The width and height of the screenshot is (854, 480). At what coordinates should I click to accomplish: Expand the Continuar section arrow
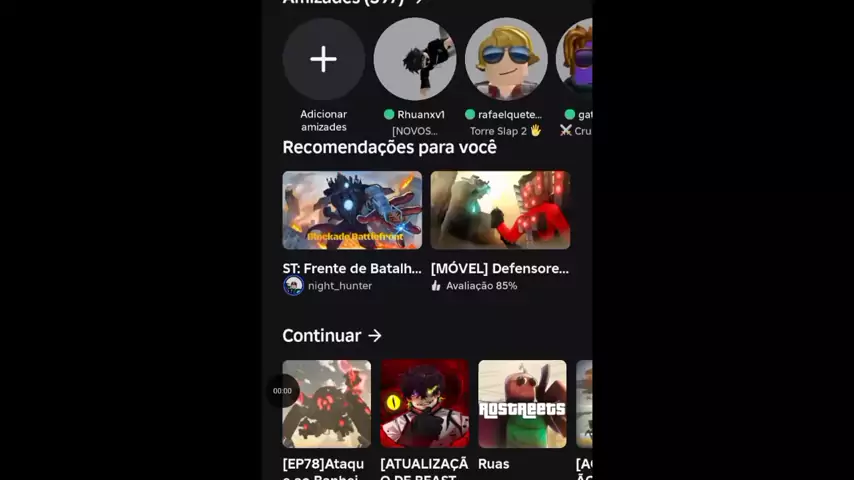375,336
